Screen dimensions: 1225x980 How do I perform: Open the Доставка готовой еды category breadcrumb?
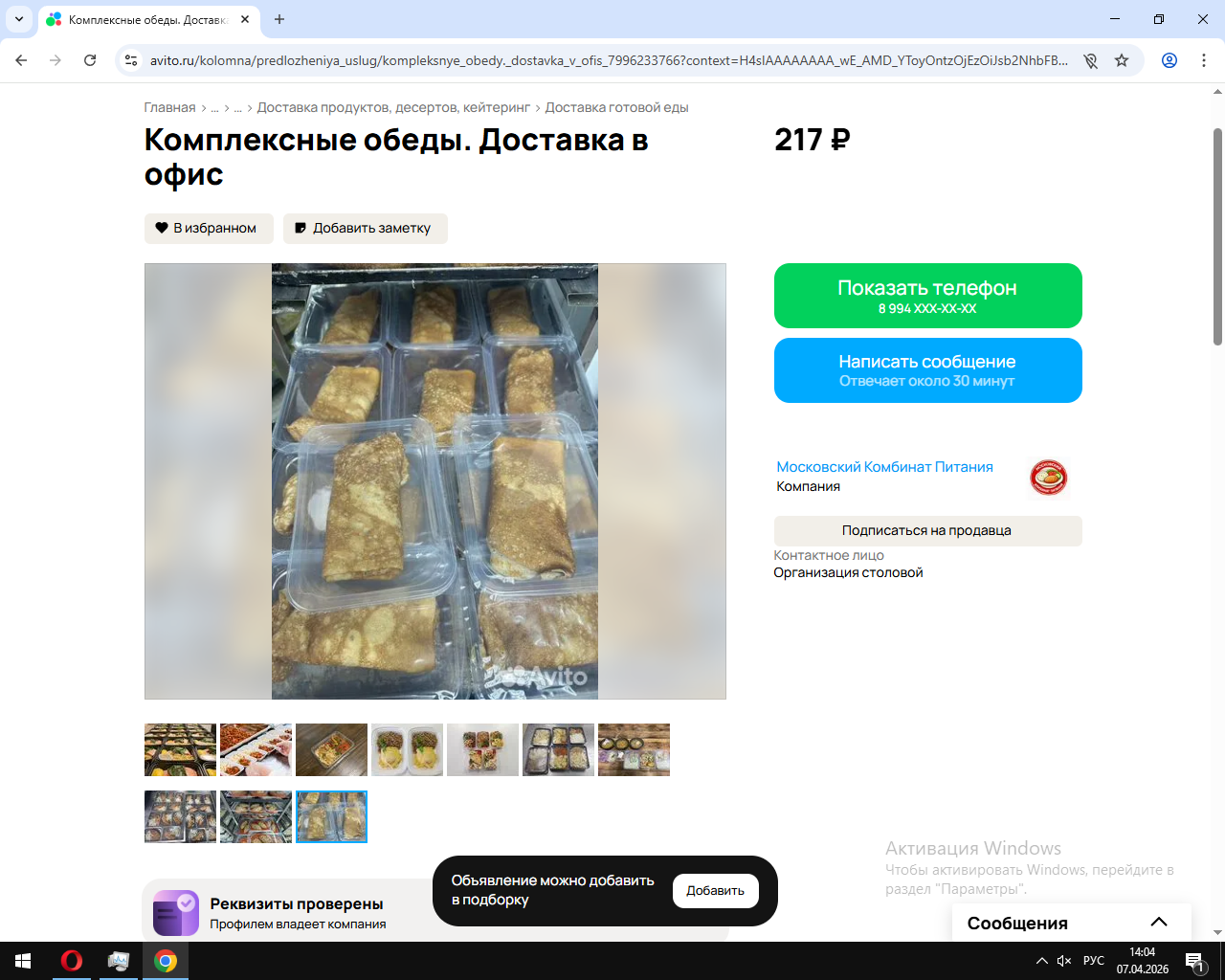616,108
